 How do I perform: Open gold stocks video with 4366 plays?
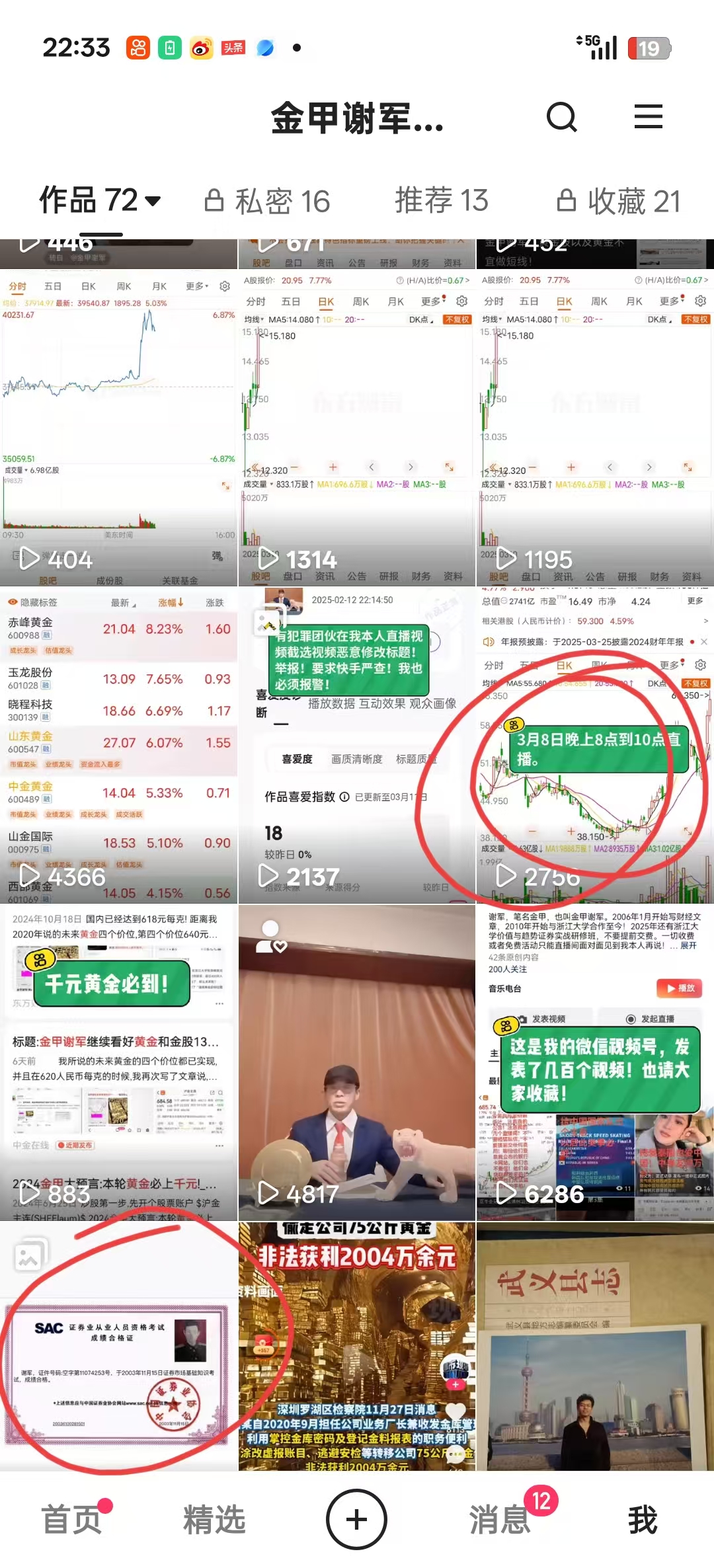118,744
